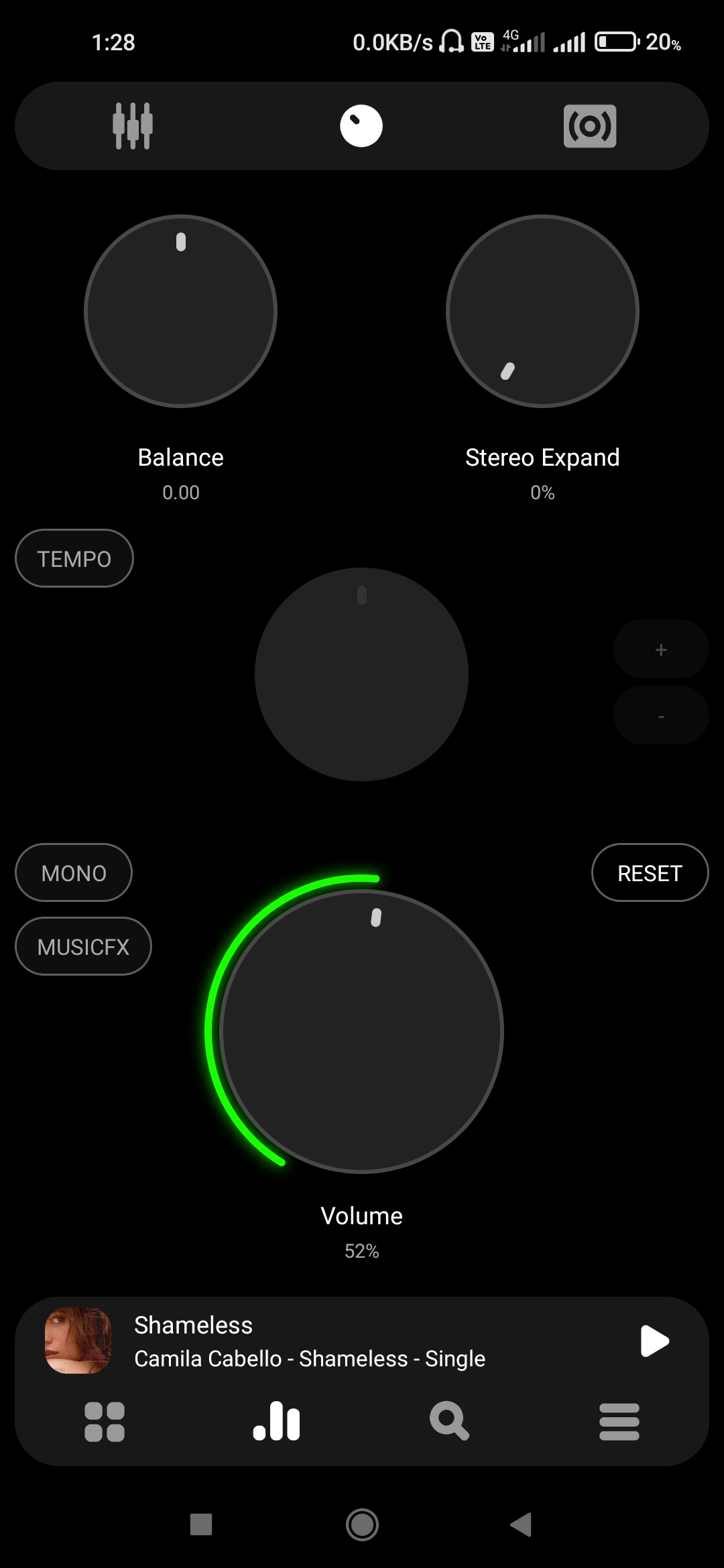Enable the TEMPO option

coord(74,558)
